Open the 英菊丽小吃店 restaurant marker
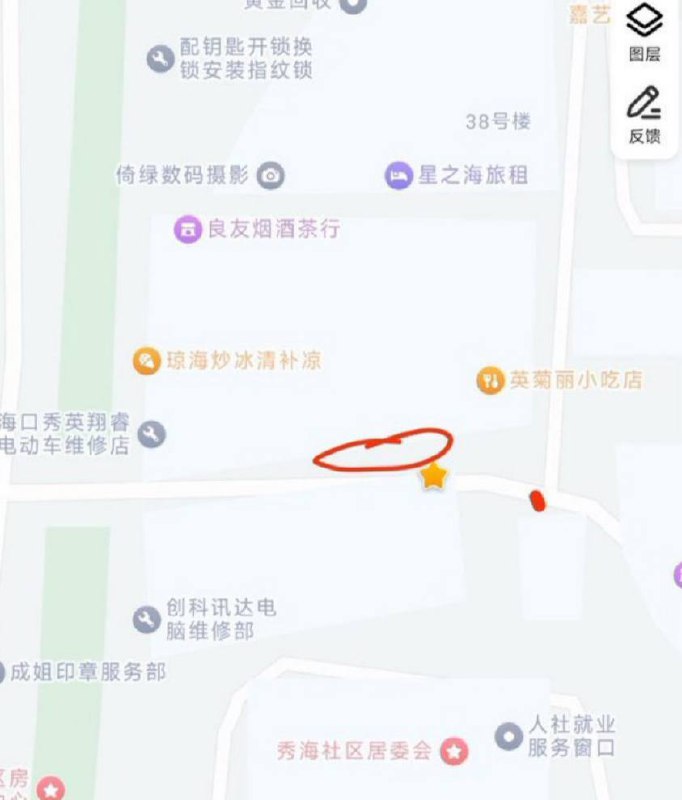 point(490,380)
